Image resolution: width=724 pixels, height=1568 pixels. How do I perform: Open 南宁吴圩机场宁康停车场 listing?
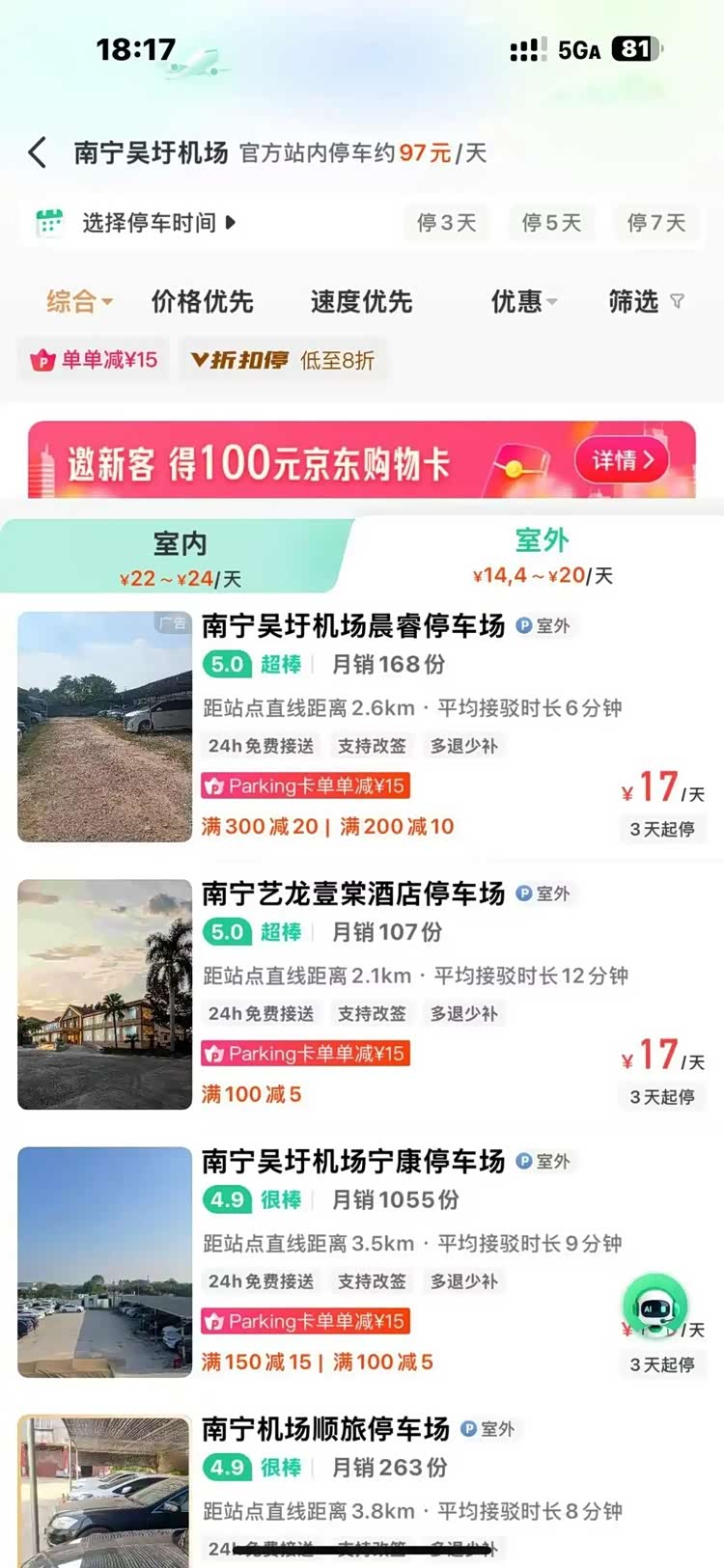[x=353, y=1162]
